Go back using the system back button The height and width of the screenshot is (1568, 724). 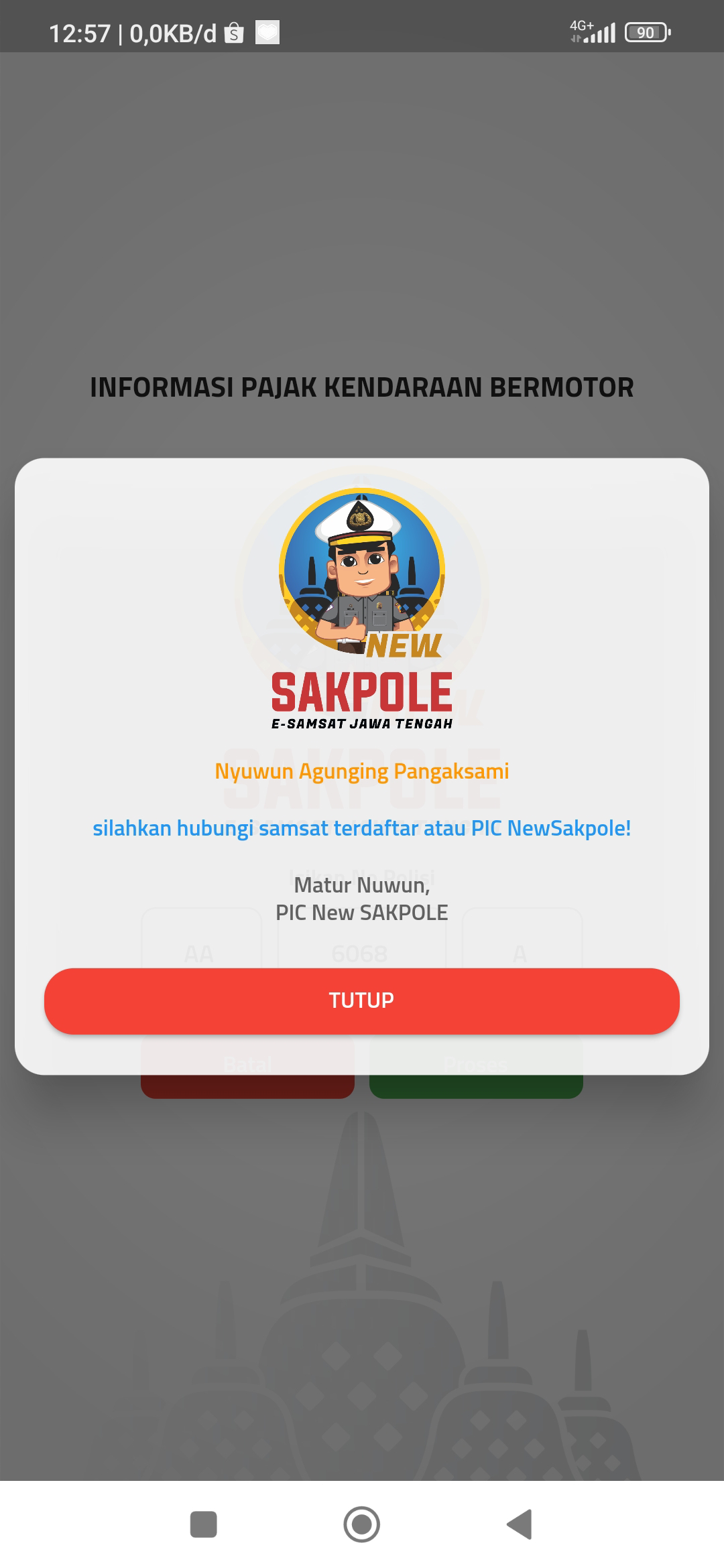click(520, 1524)
